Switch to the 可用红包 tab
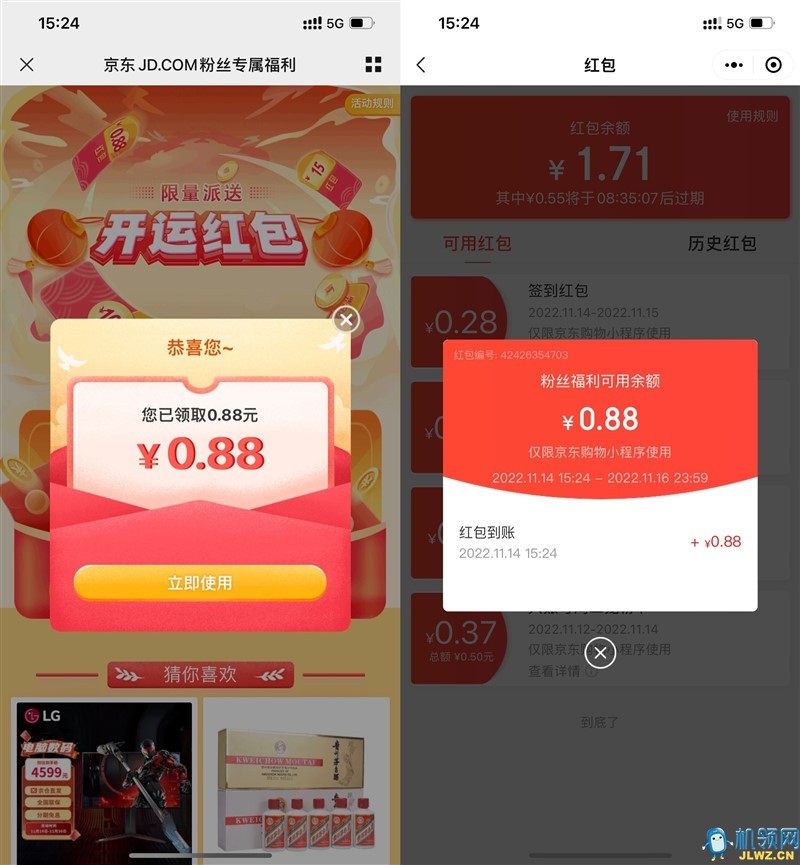Screen dimensions: 800x865 coord(477,243)
